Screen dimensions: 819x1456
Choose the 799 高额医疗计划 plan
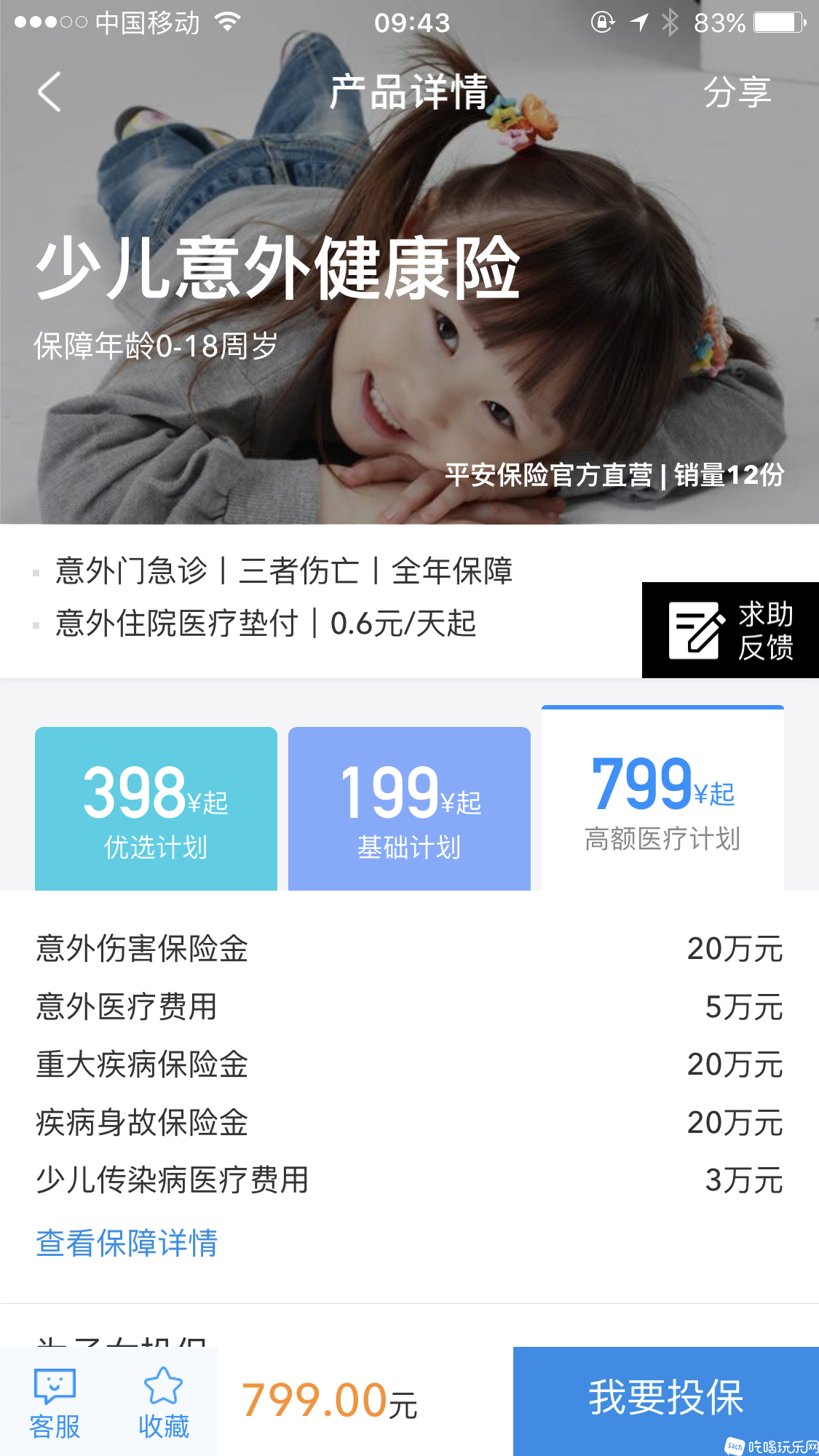click(662, 800)
